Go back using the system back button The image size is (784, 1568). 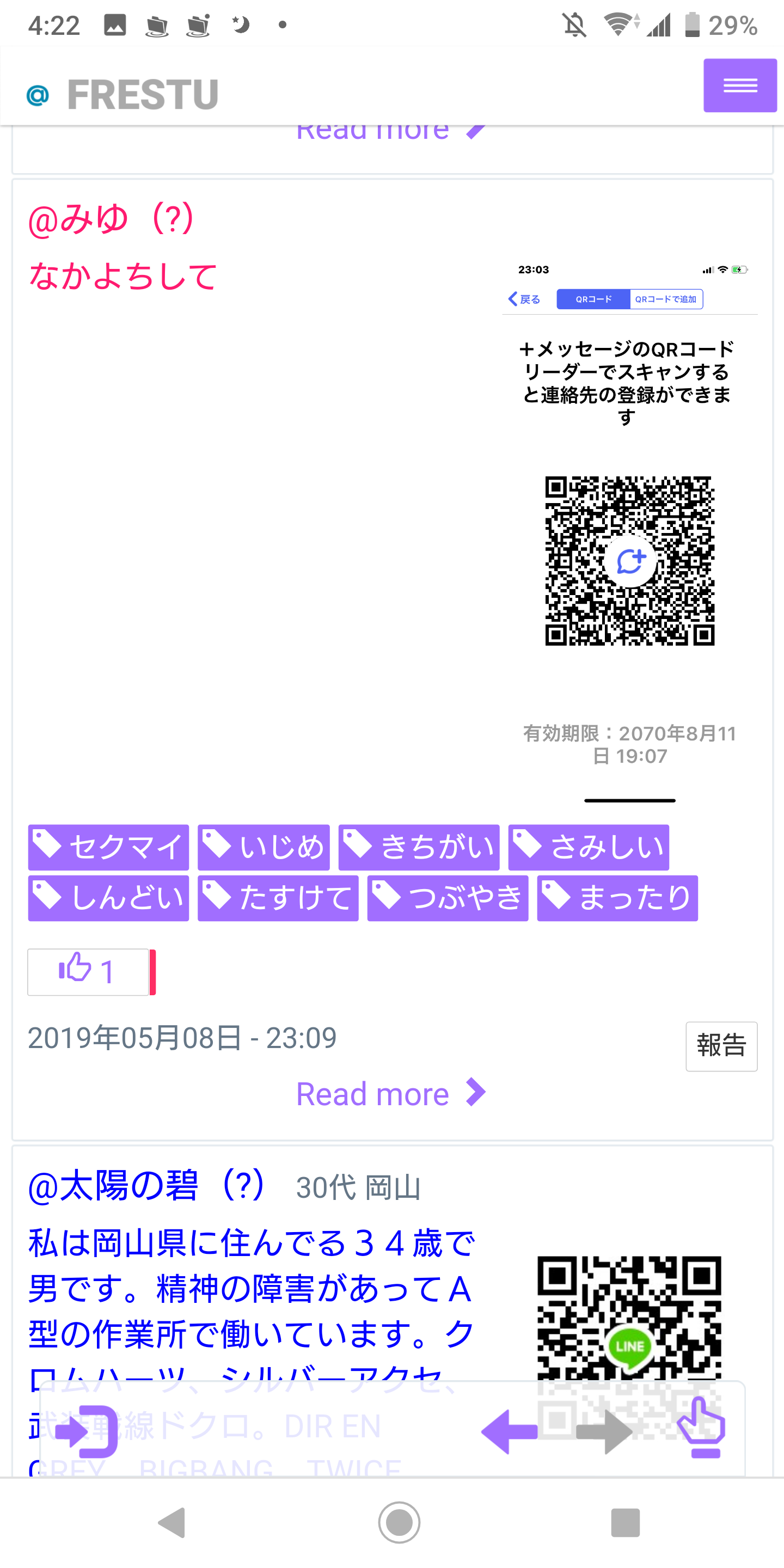click(171, 1522)
